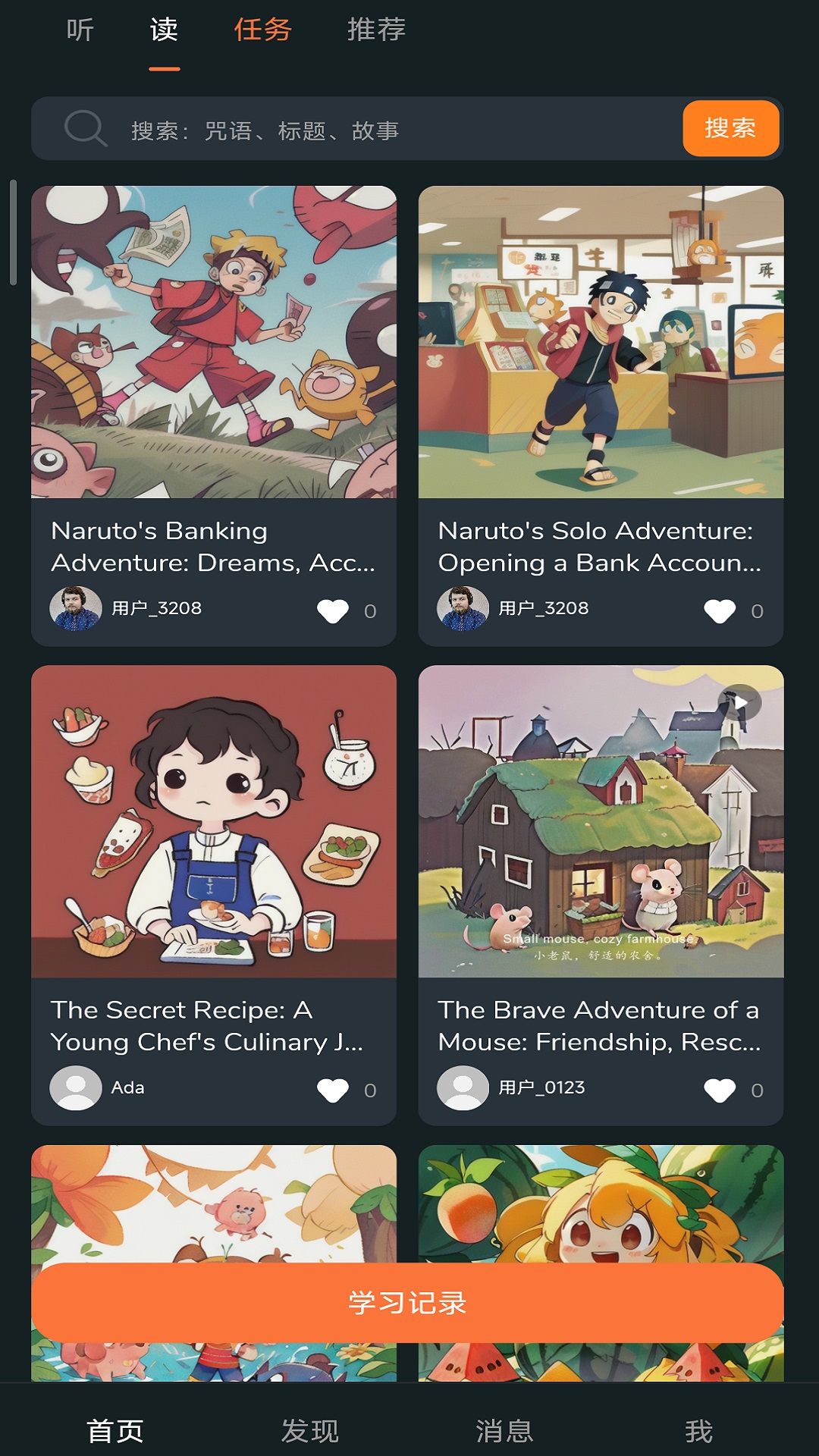The height and width of the screenshot is (1456, 819).
Task: Like Naruto's Banking Adventure story
Action: point(333,610)
